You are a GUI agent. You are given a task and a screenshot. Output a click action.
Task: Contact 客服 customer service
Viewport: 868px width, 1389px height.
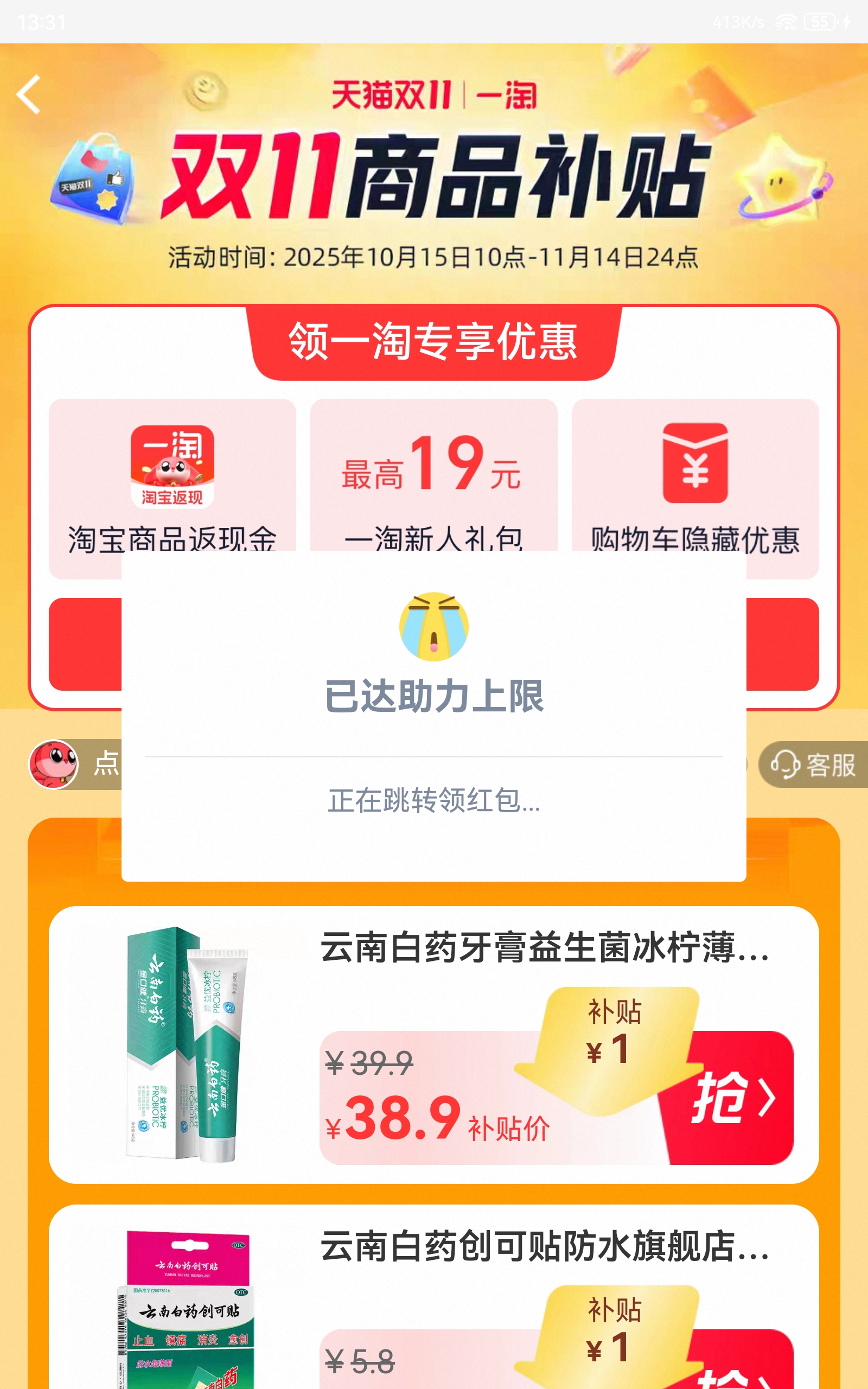[814, 764]
